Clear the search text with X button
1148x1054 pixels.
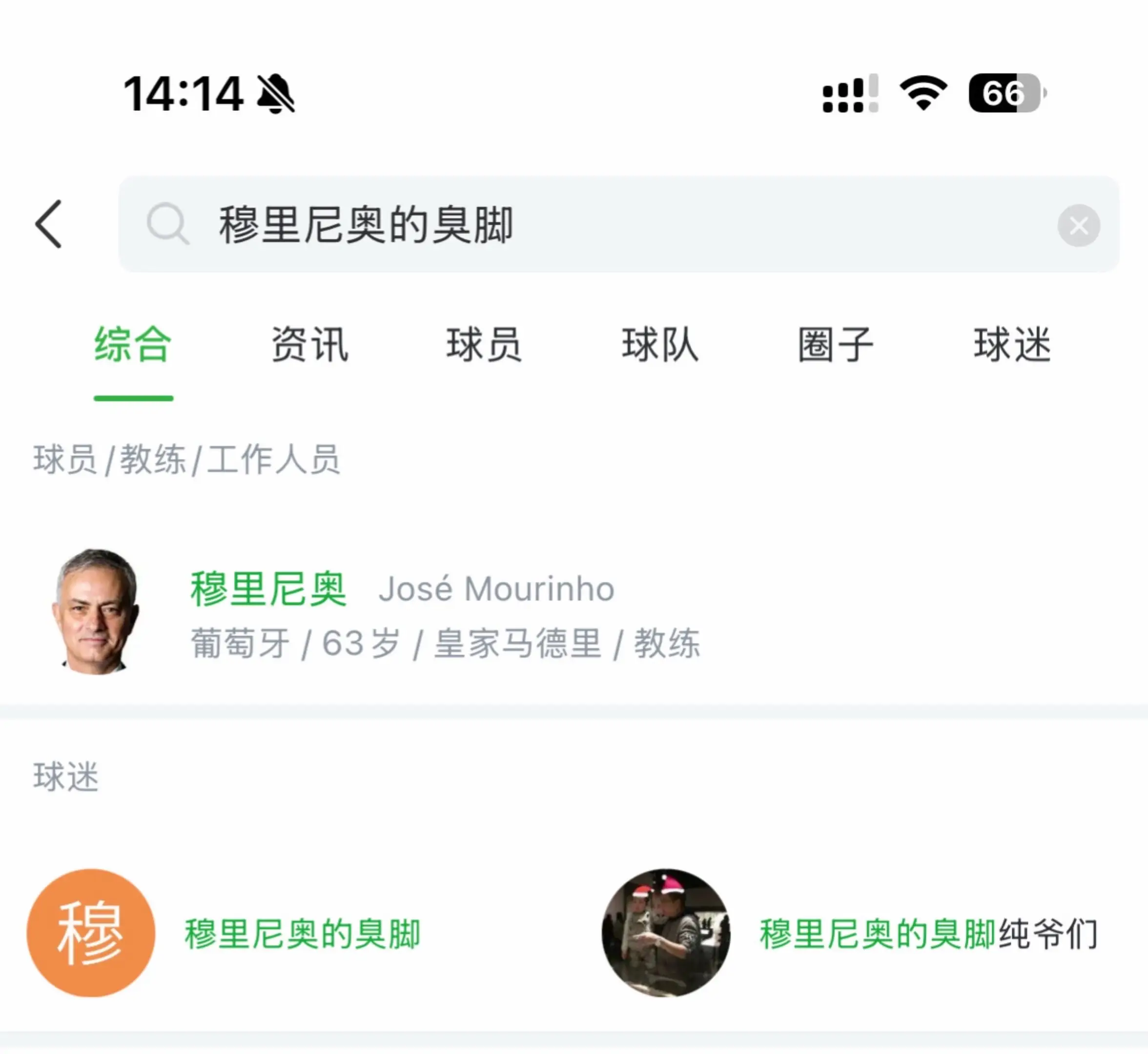(x=1078, y=225)
